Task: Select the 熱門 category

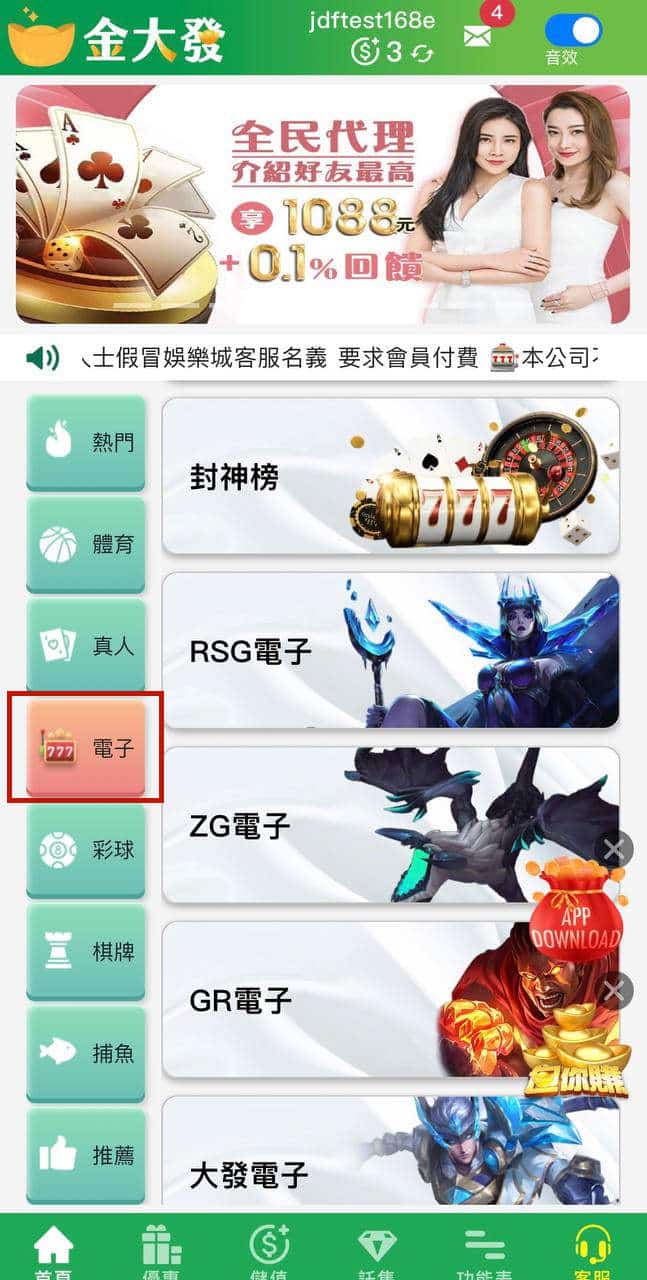Action: (86, 442)
